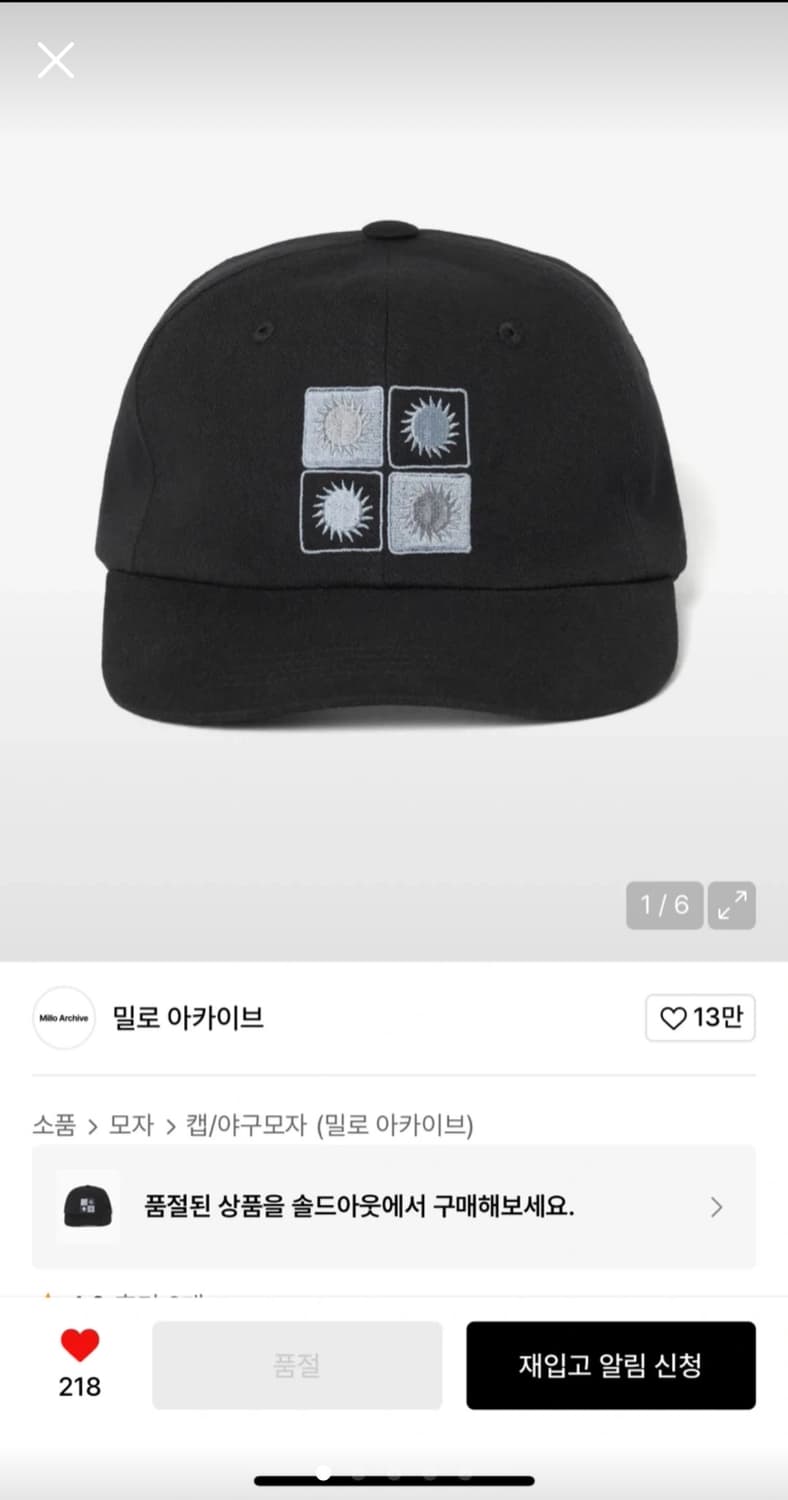Tap the small sold-out cap thumbnail

click(86, 1207)
